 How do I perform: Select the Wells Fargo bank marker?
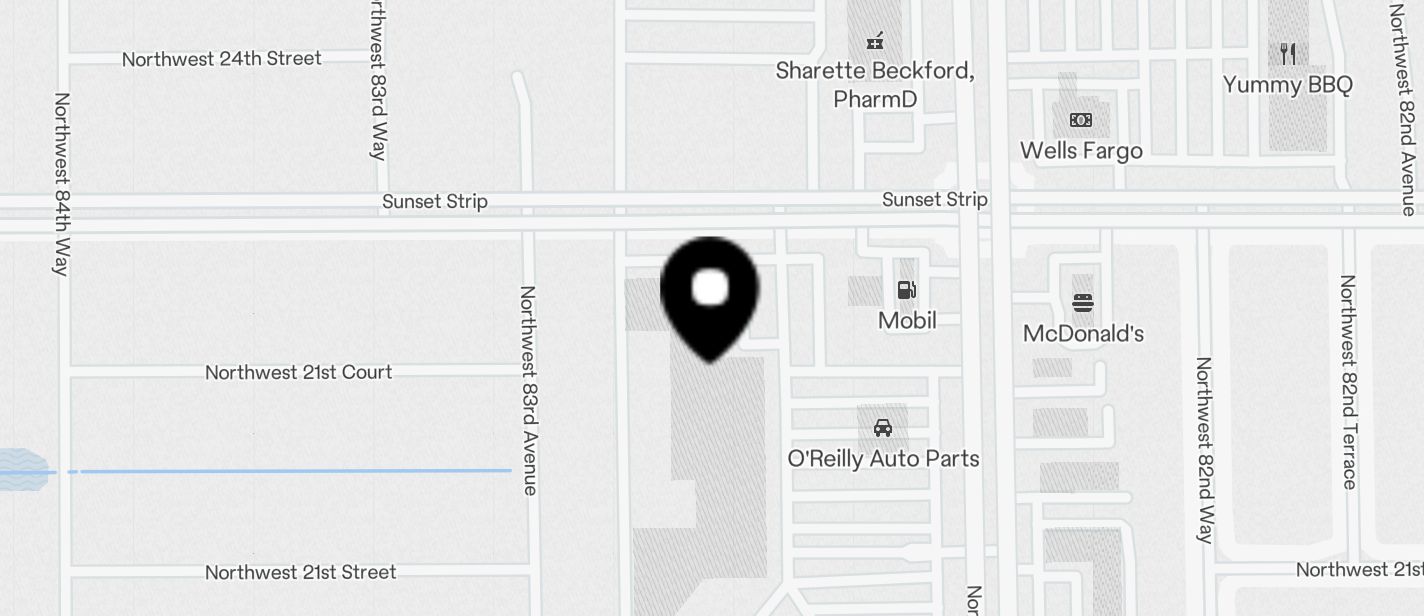point(1081,121)
